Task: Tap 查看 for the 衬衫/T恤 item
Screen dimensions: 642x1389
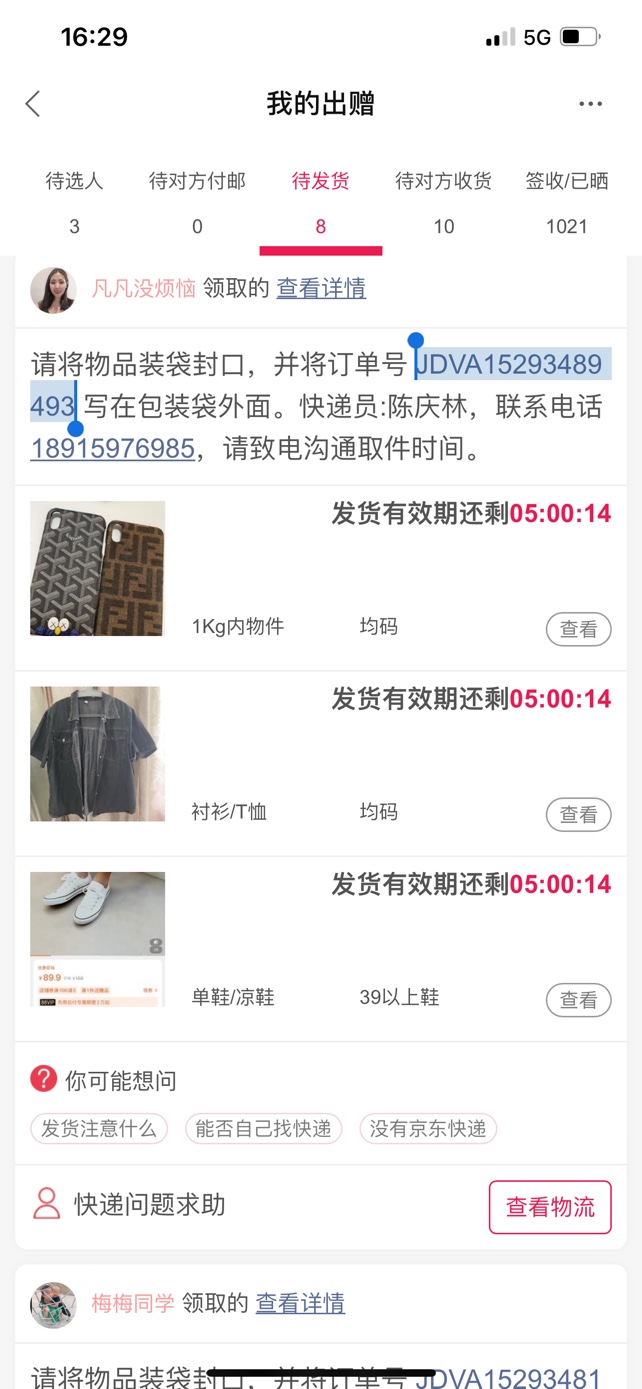Action: pyautogui.click(x=578, y=814)
